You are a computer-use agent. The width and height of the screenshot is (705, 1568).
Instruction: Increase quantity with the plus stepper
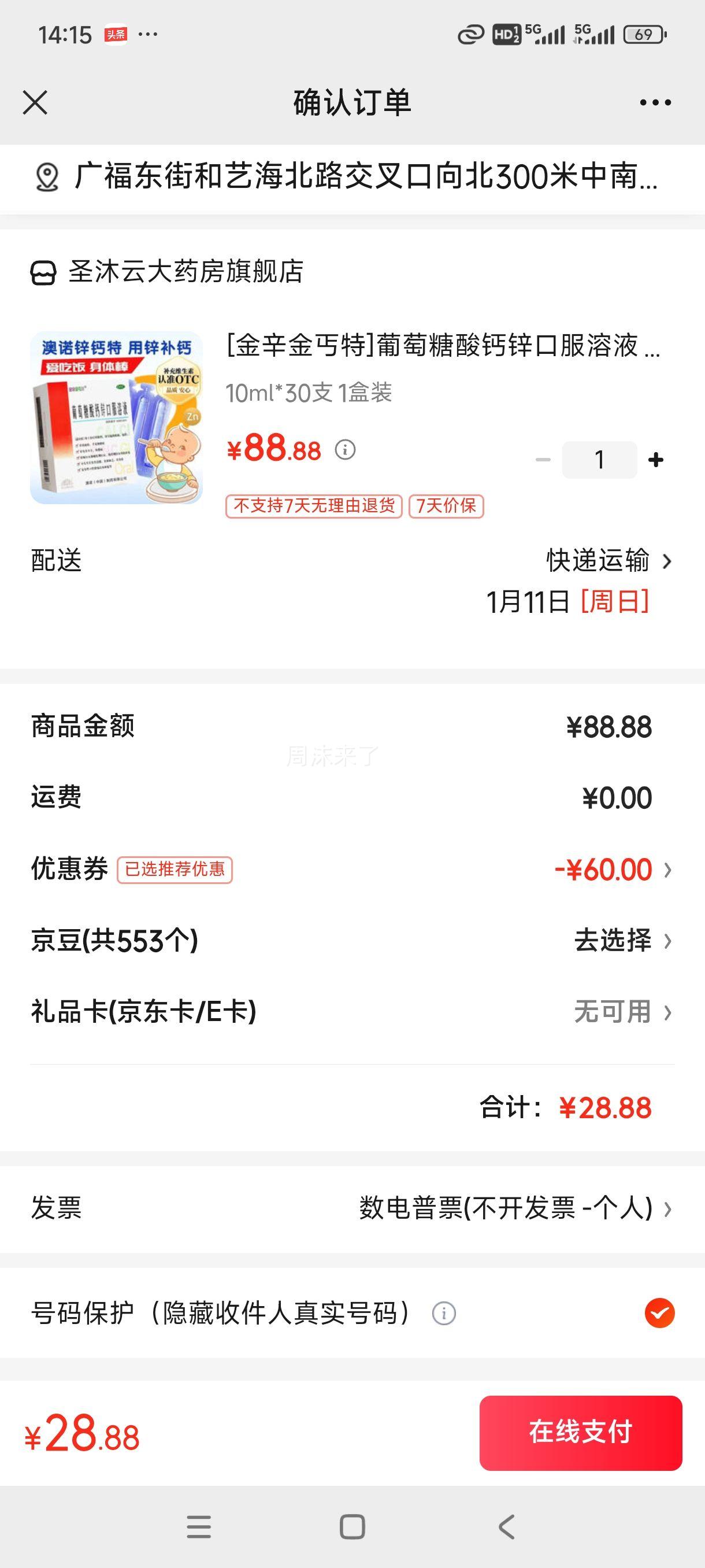pyautogui.click(x=656, y=460)
